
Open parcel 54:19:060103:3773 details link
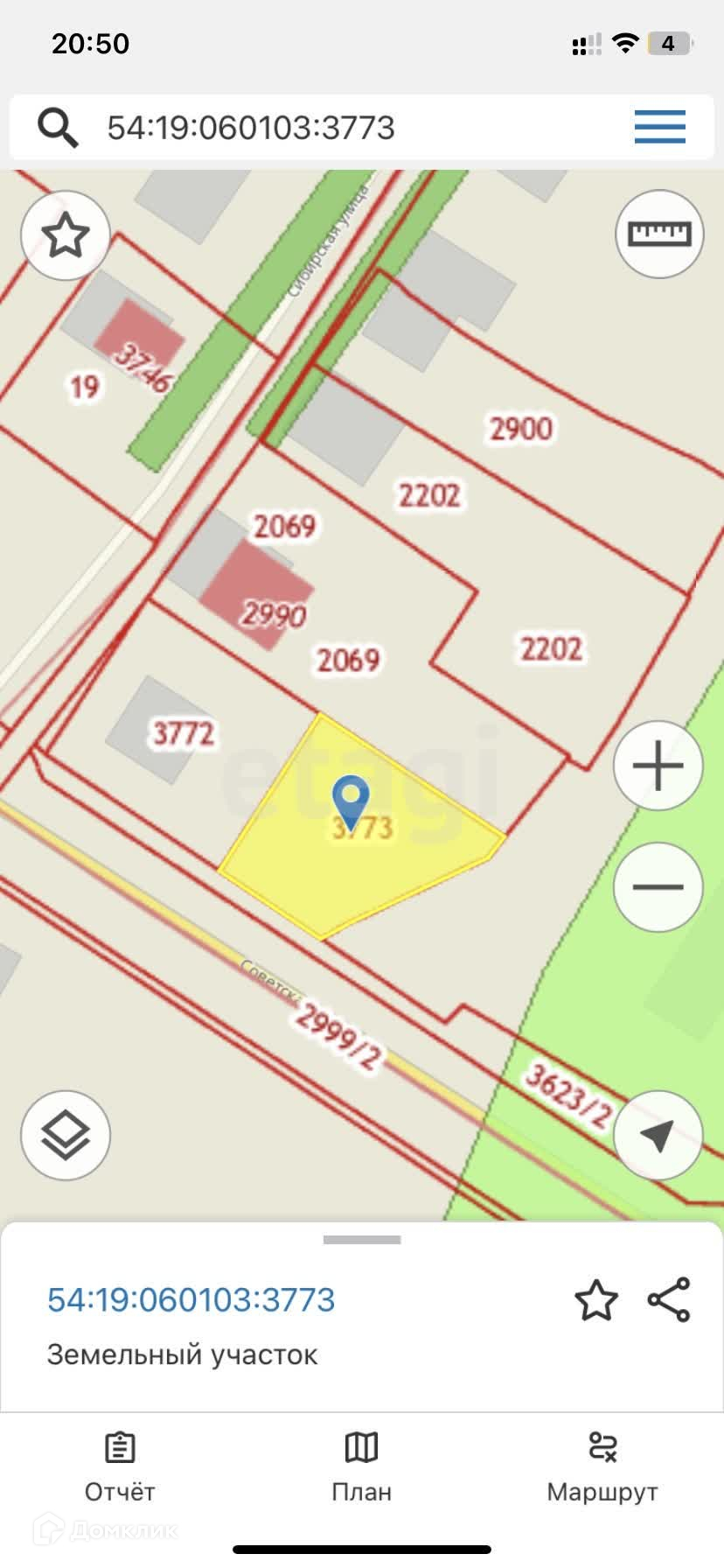pos(191,1300)
